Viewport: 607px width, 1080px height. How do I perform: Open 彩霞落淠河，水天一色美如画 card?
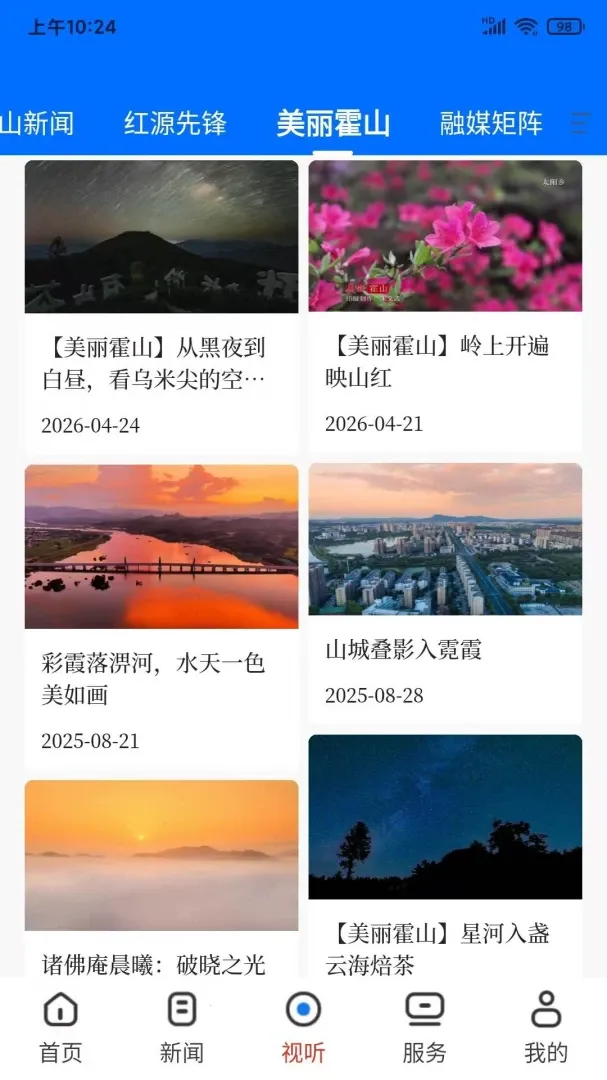(161, 617)
